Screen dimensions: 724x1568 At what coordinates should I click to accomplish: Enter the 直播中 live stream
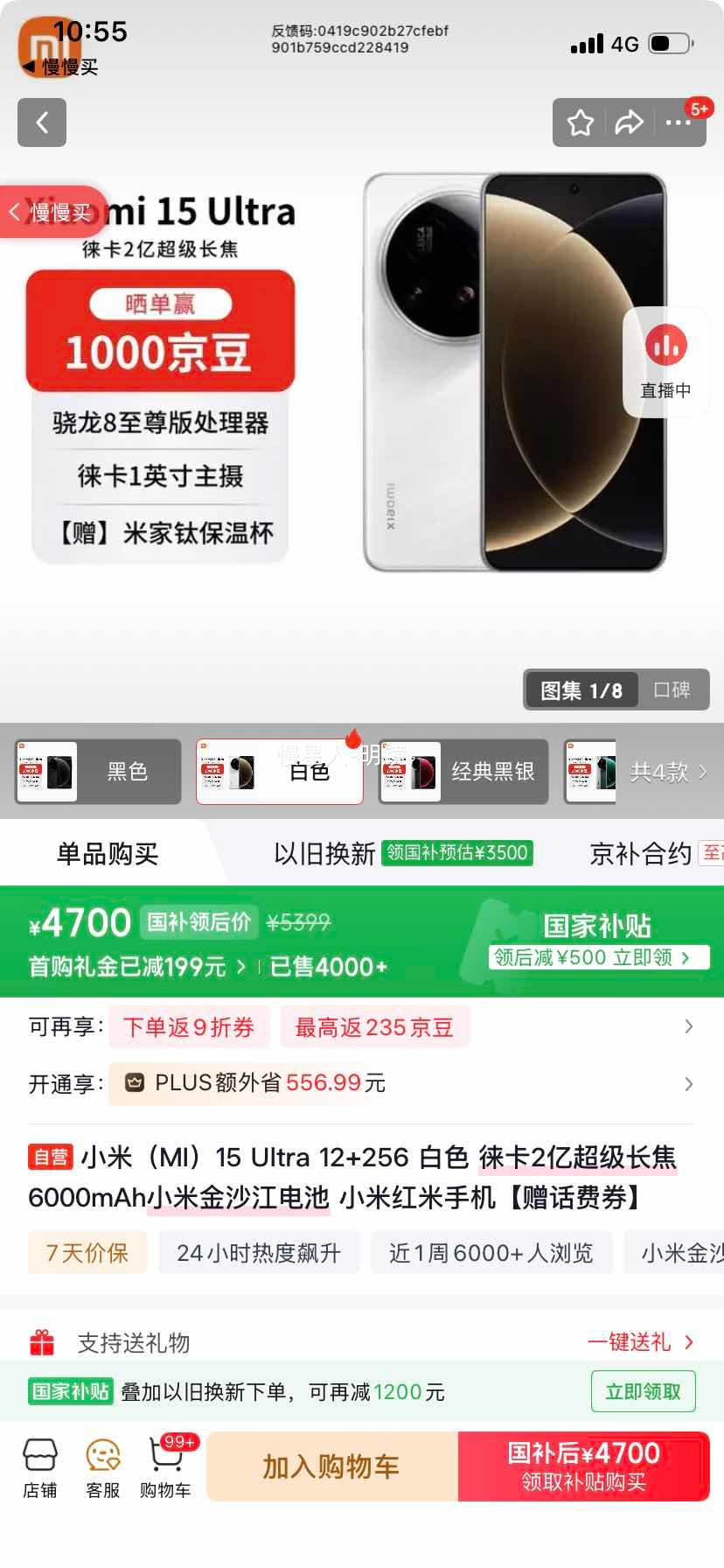coord(665,361)
